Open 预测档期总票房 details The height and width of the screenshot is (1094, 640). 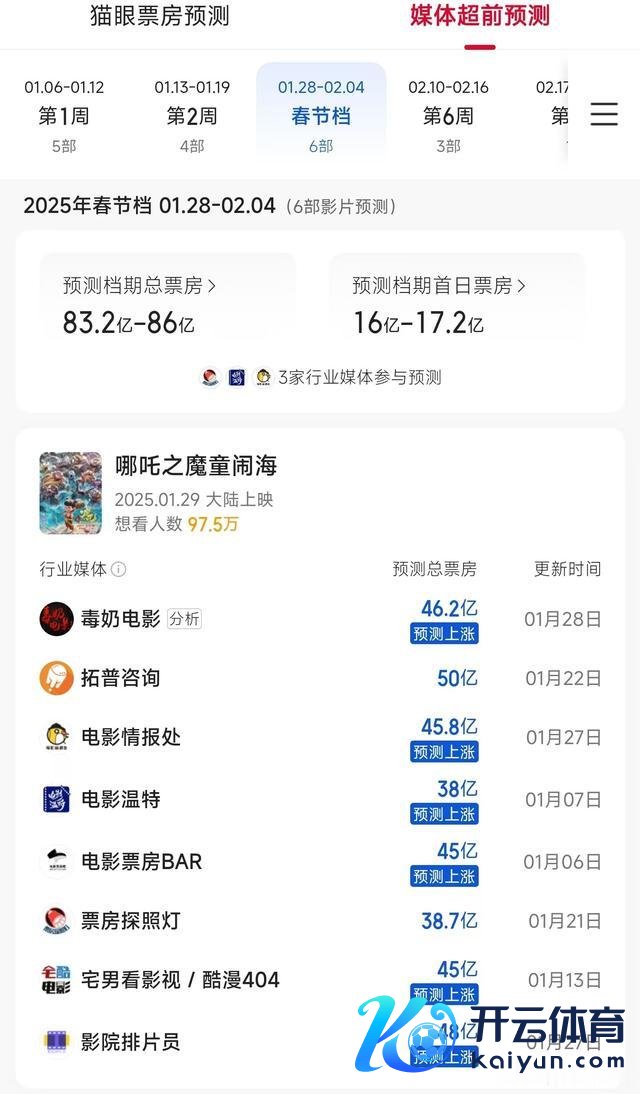(x=140, y=286)
